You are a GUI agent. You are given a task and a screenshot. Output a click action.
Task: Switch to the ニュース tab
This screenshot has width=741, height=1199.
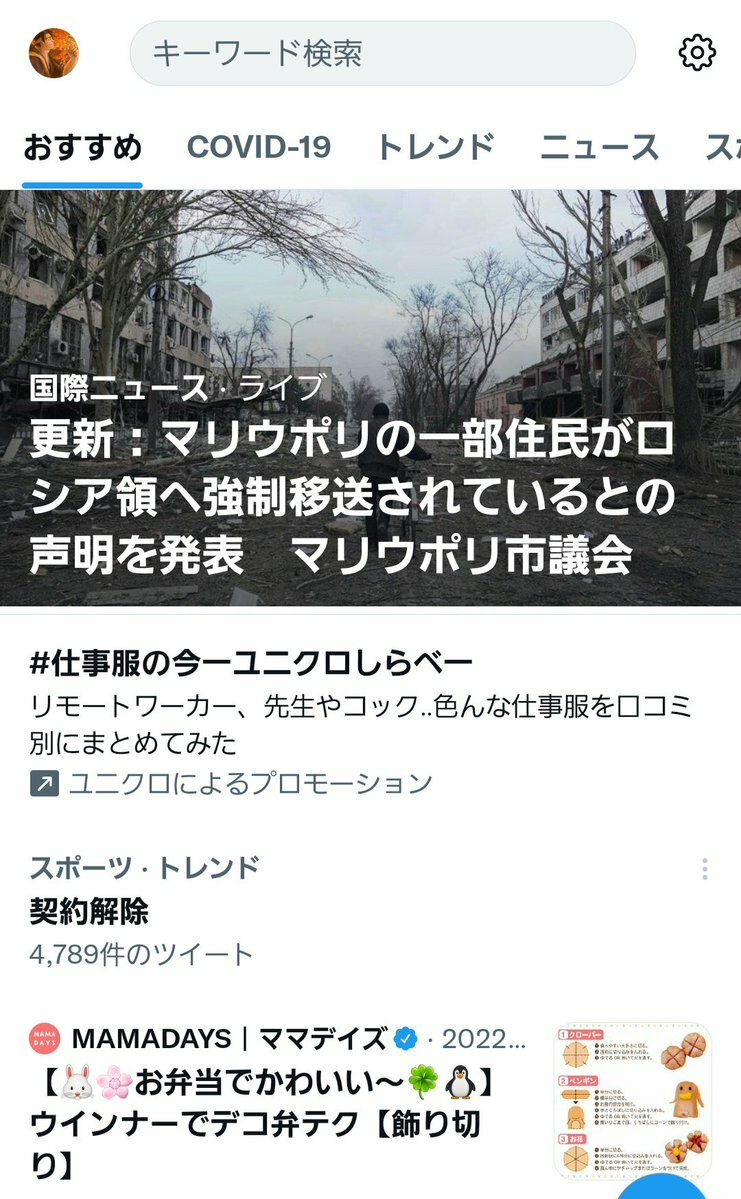coord(599,147)
